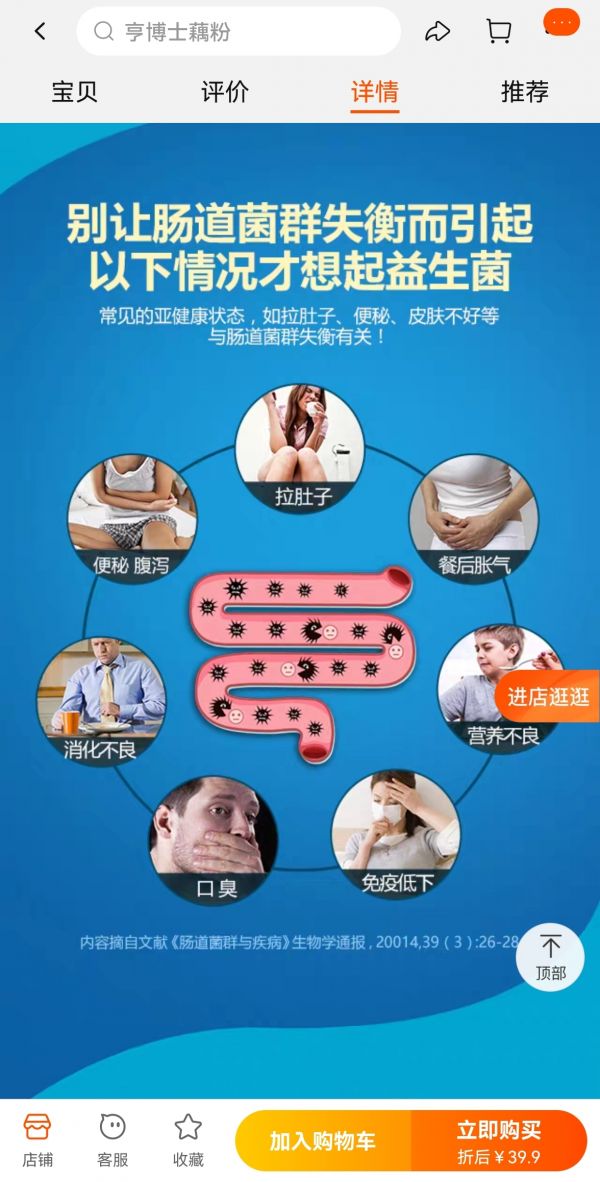
Task: Open the orange more-options bubble
Action: click(562, 23)
